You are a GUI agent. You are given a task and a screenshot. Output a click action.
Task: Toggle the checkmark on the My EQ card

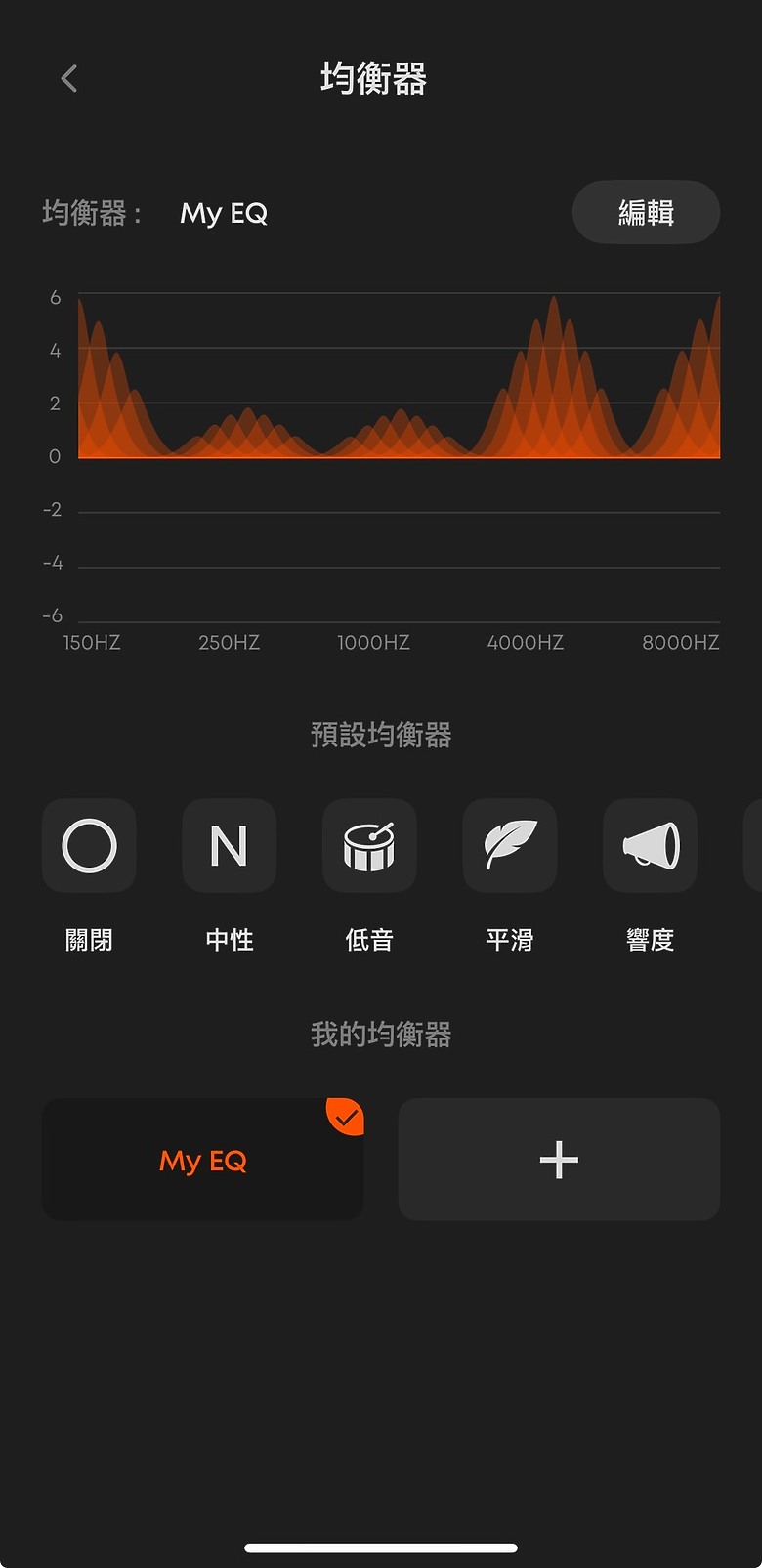[345, 1118]
